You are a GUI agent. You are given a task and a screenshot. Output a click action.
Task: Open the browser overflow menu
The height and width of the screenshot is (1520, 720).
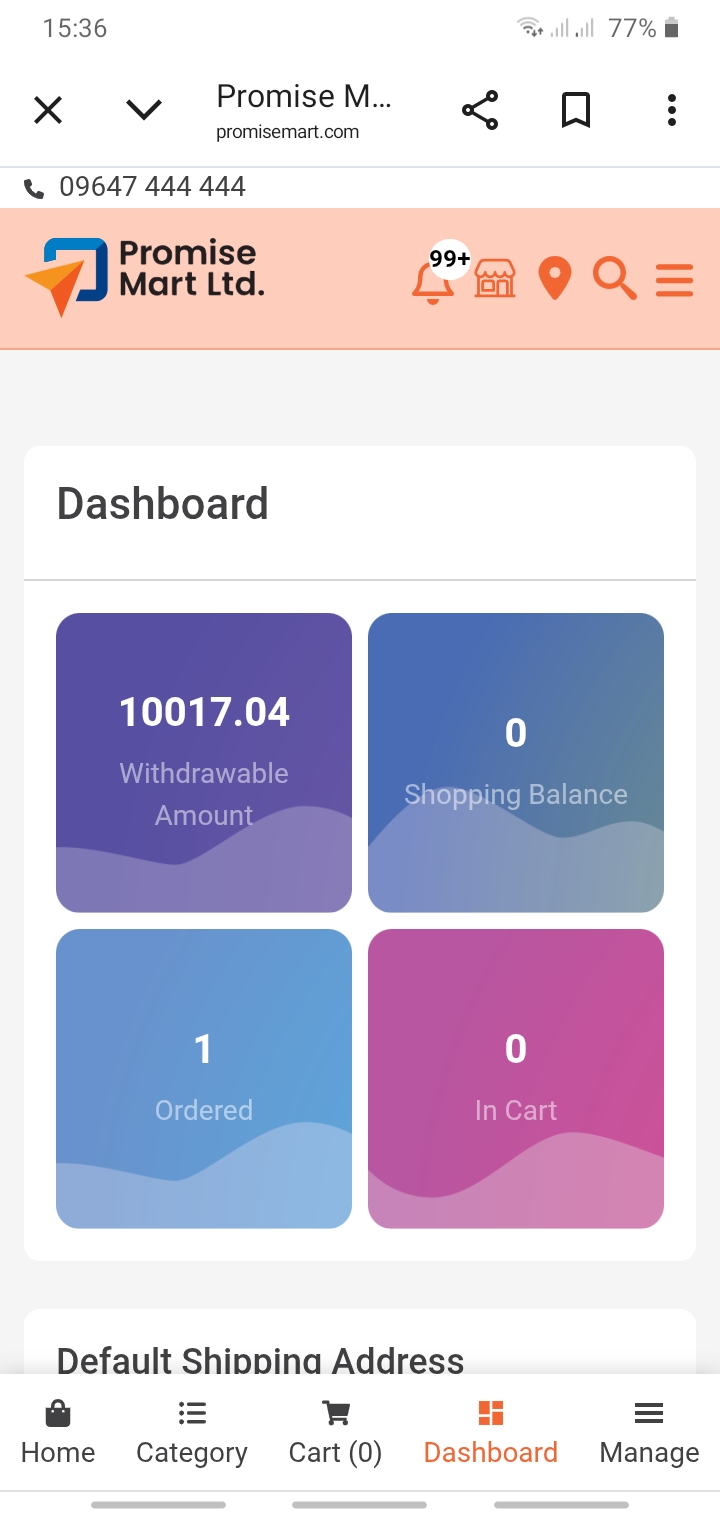[672, 110]
